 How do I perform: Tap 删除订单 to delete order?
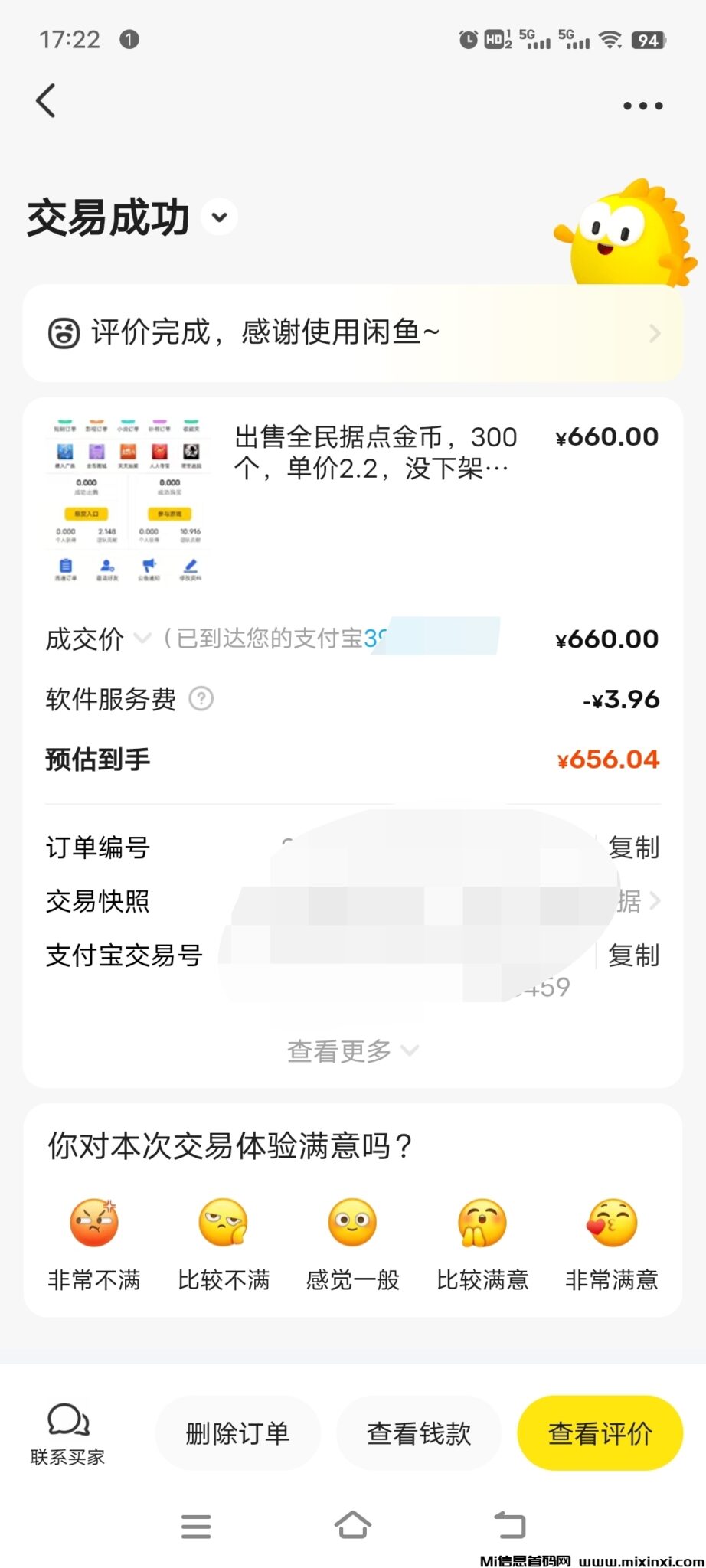(237, 1433)
